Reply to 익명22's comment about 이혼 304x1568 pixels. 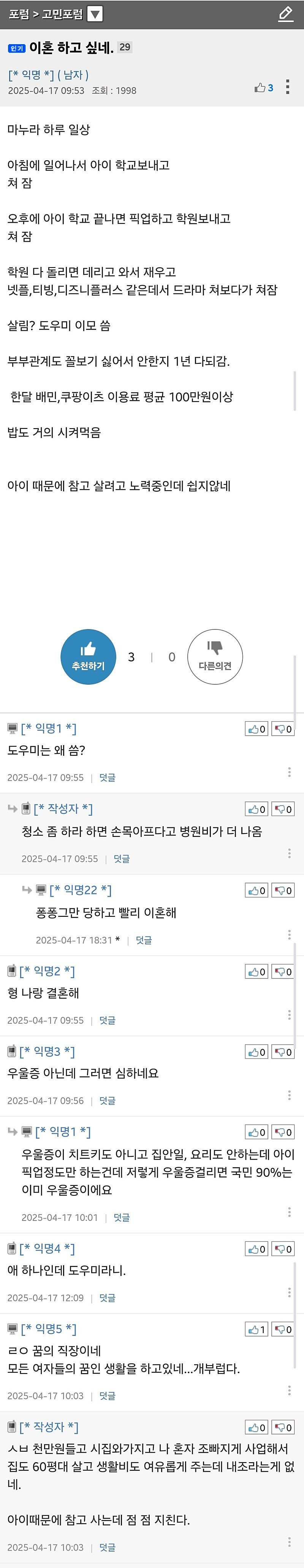click(x=144, y=940)
